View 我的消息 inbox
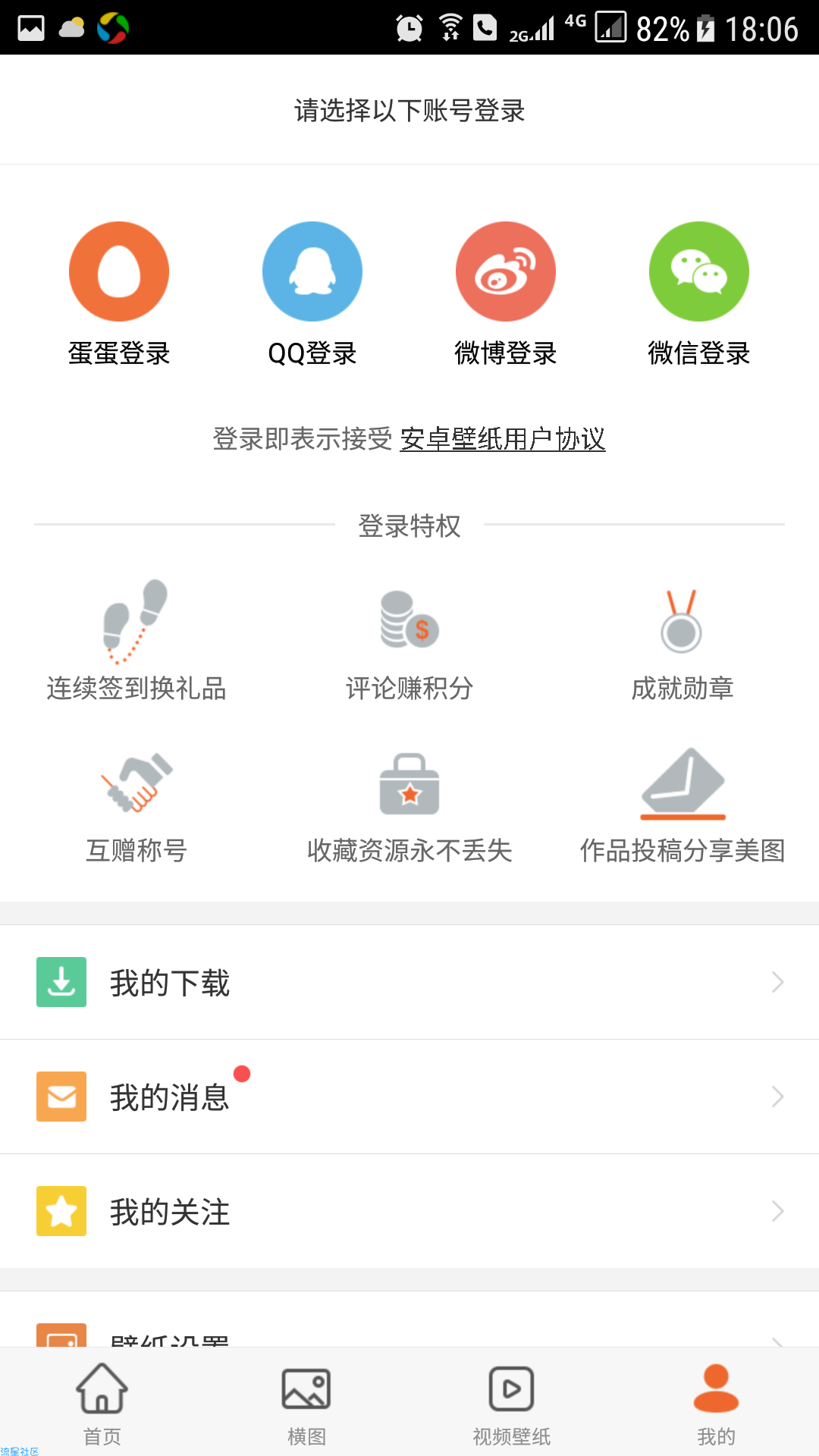Viewport: 819px width, 1456px height. pyautogui.click(x=409, y=1097)
